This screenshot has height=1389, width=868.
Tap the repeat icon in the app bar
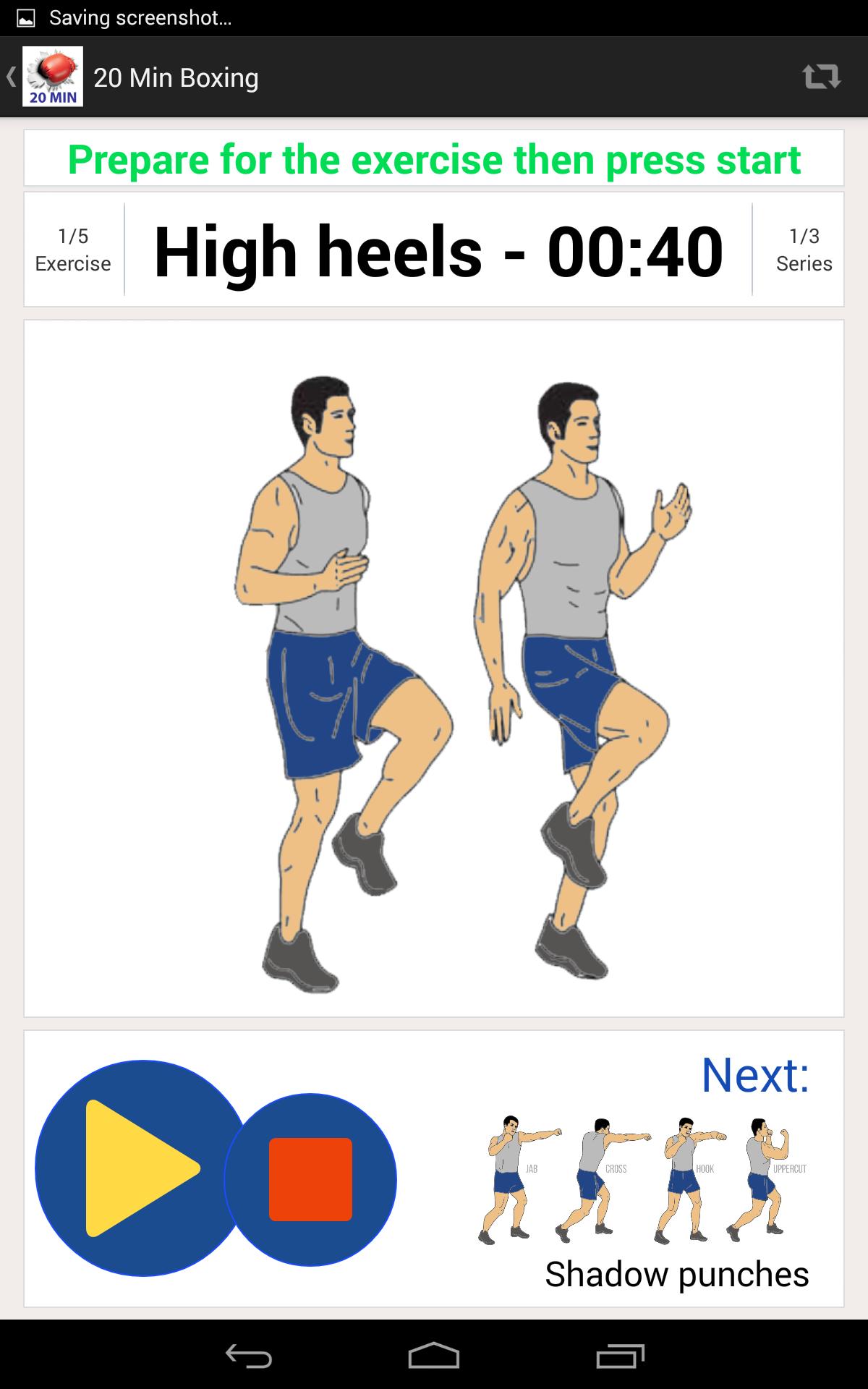tap(821, 77)
